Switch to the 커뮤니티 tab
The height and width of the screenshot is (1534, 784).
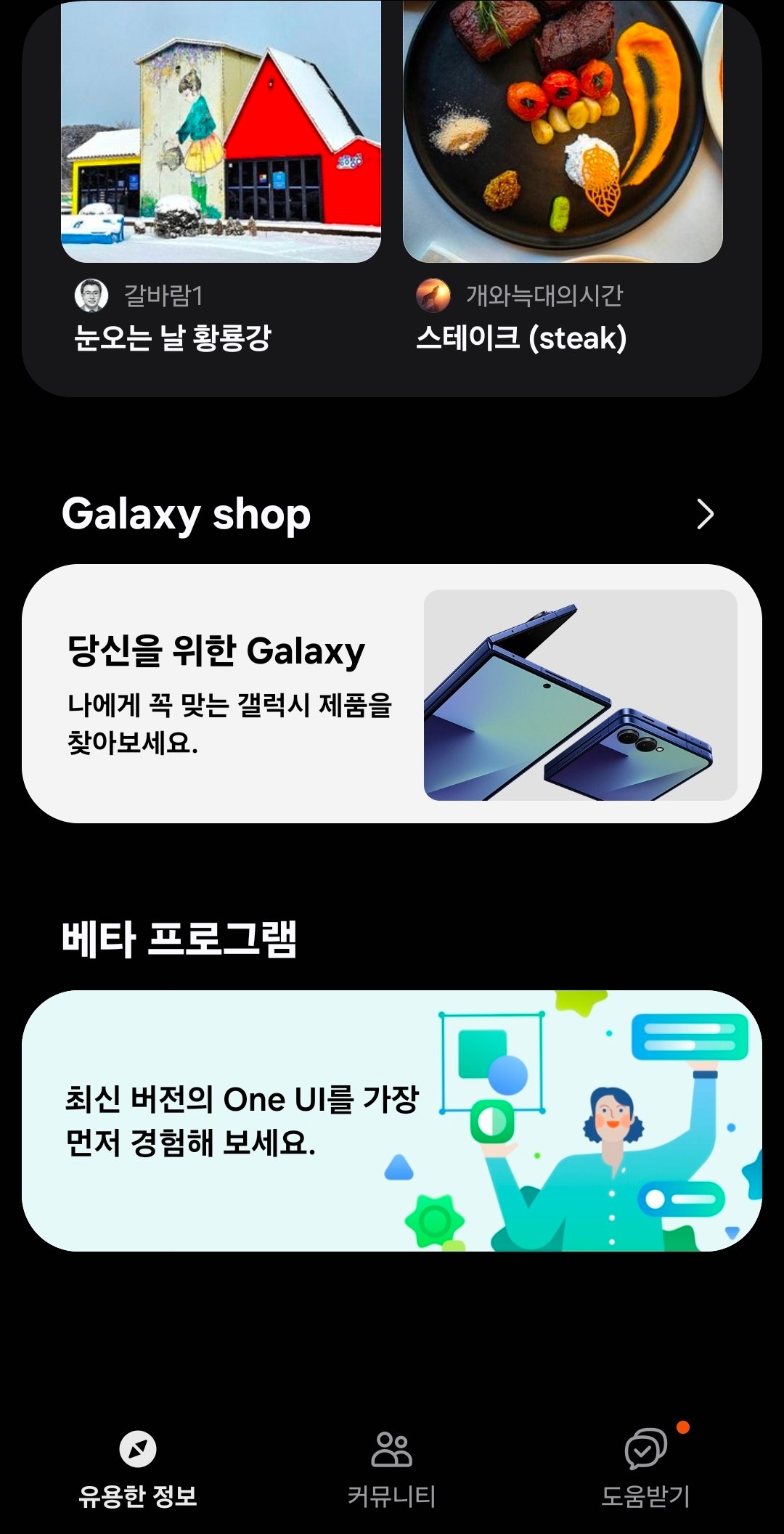[391, 1468]
